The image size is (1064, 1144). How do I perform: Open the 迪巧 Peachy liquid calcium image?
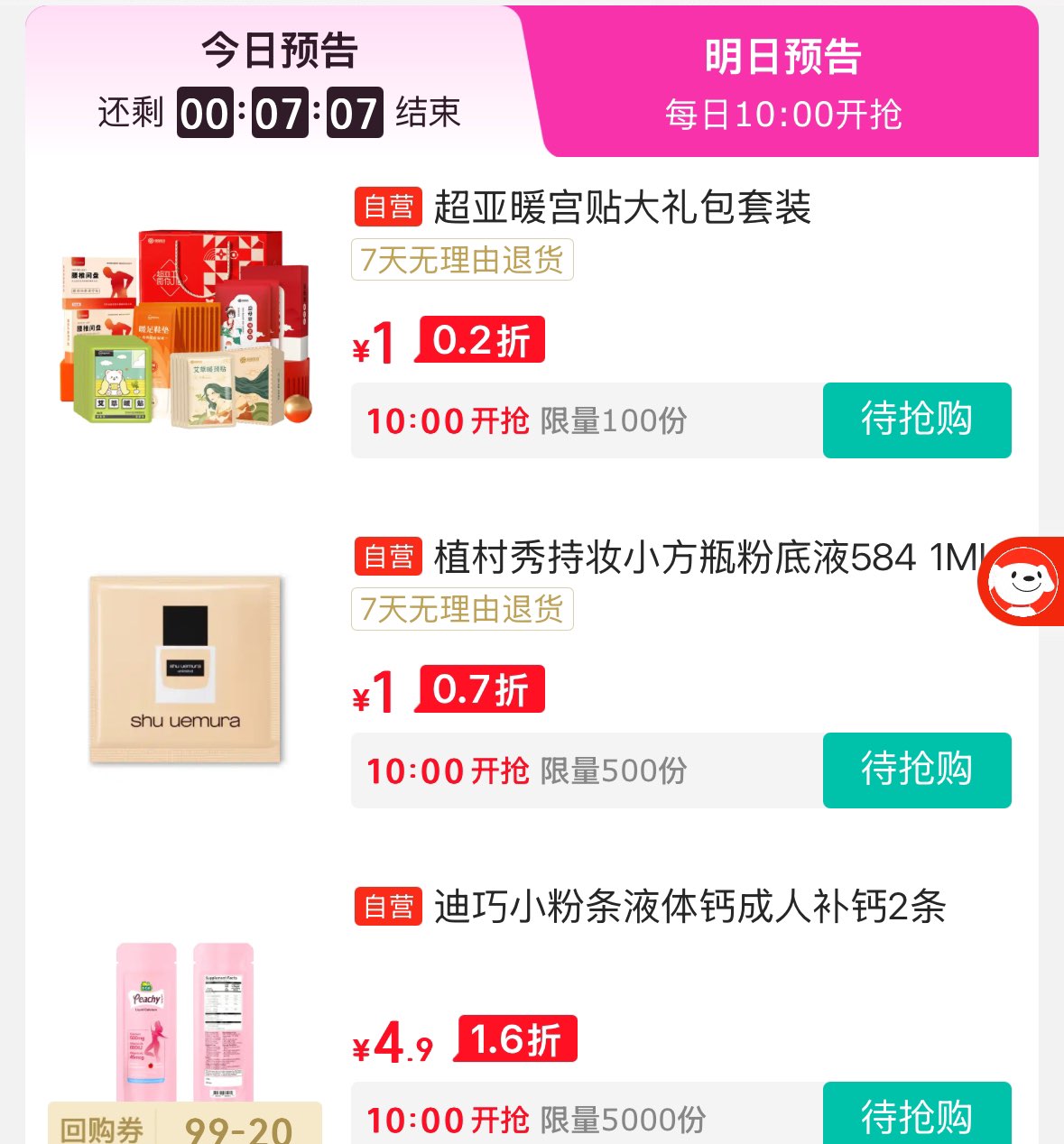[x=185, y=1023]
